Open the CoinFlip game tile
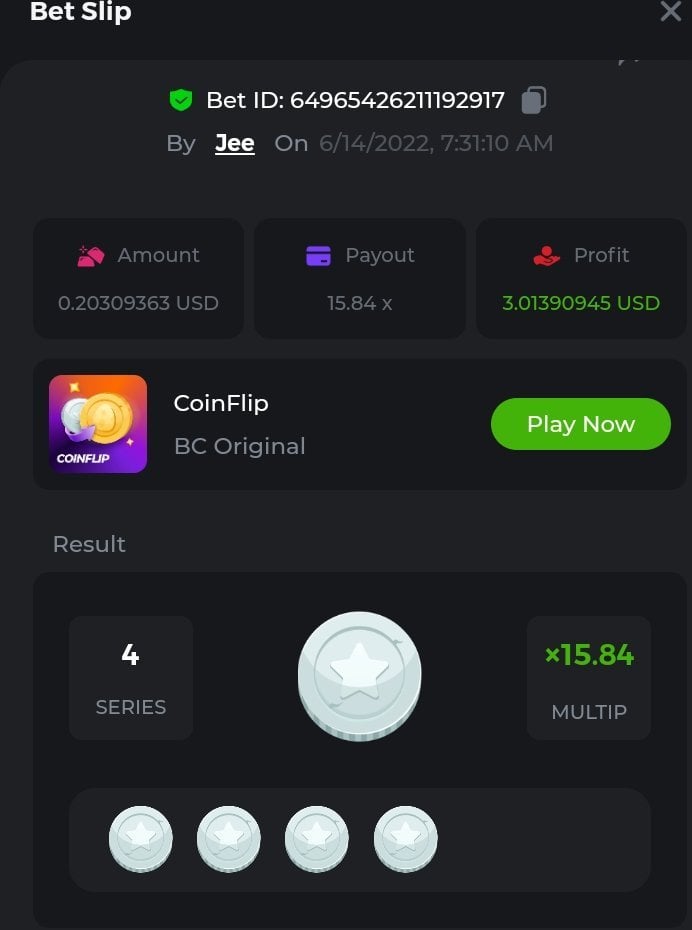The width and height of the screenshot is (692, 930). point(98,424)
